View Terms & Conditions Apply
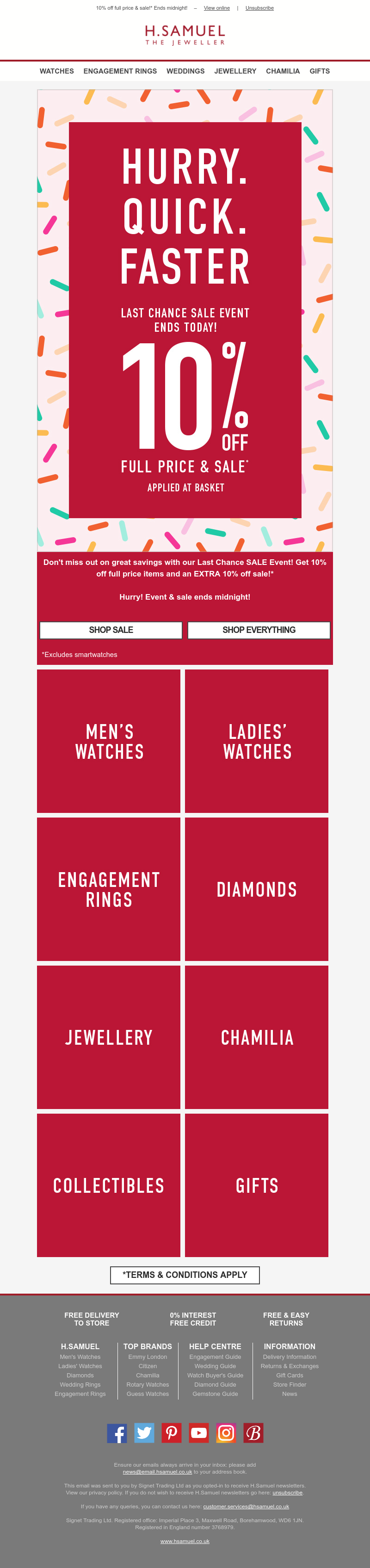This screenshot has width=370, height=1568. [x=185, y=1275]
